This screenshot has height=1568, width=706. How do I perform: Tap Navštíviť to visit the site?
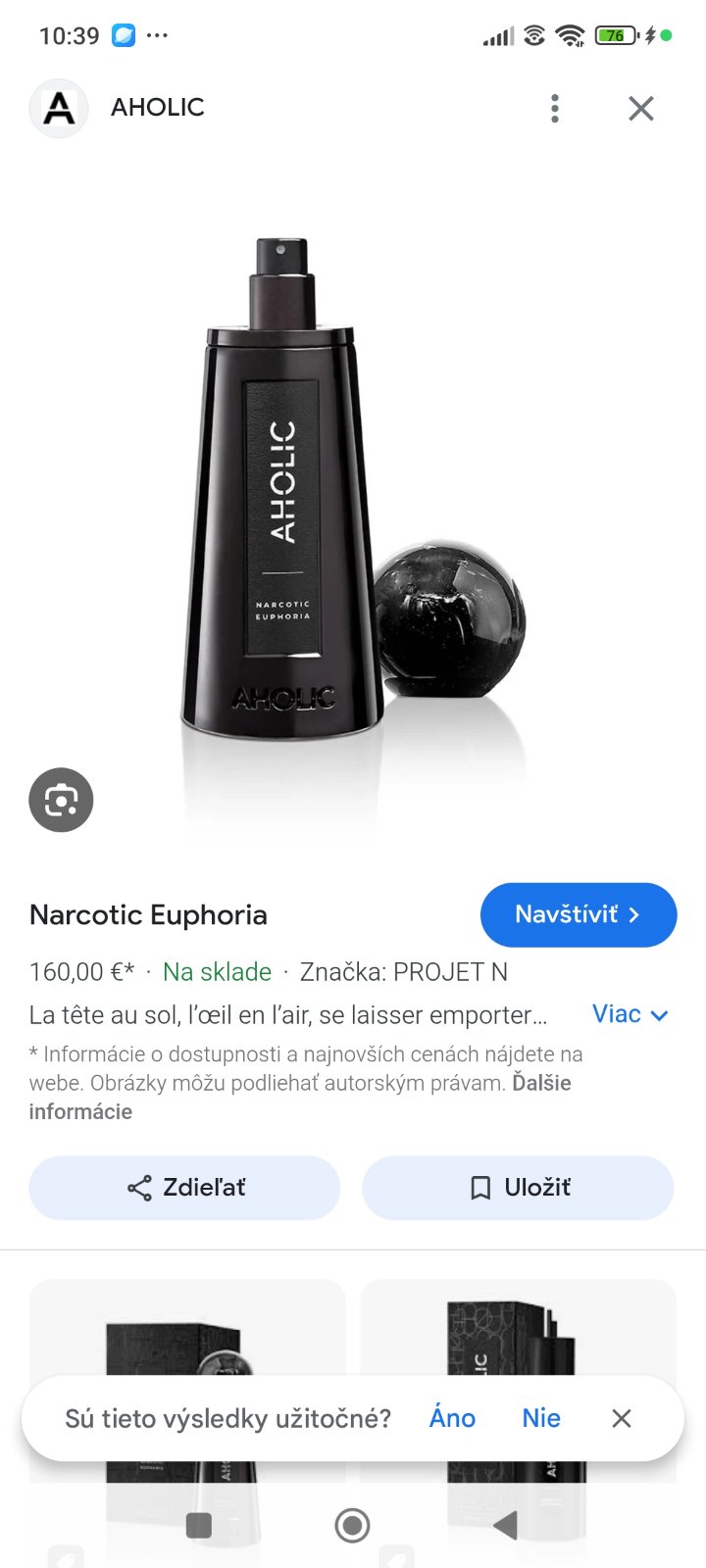[578, 914]
